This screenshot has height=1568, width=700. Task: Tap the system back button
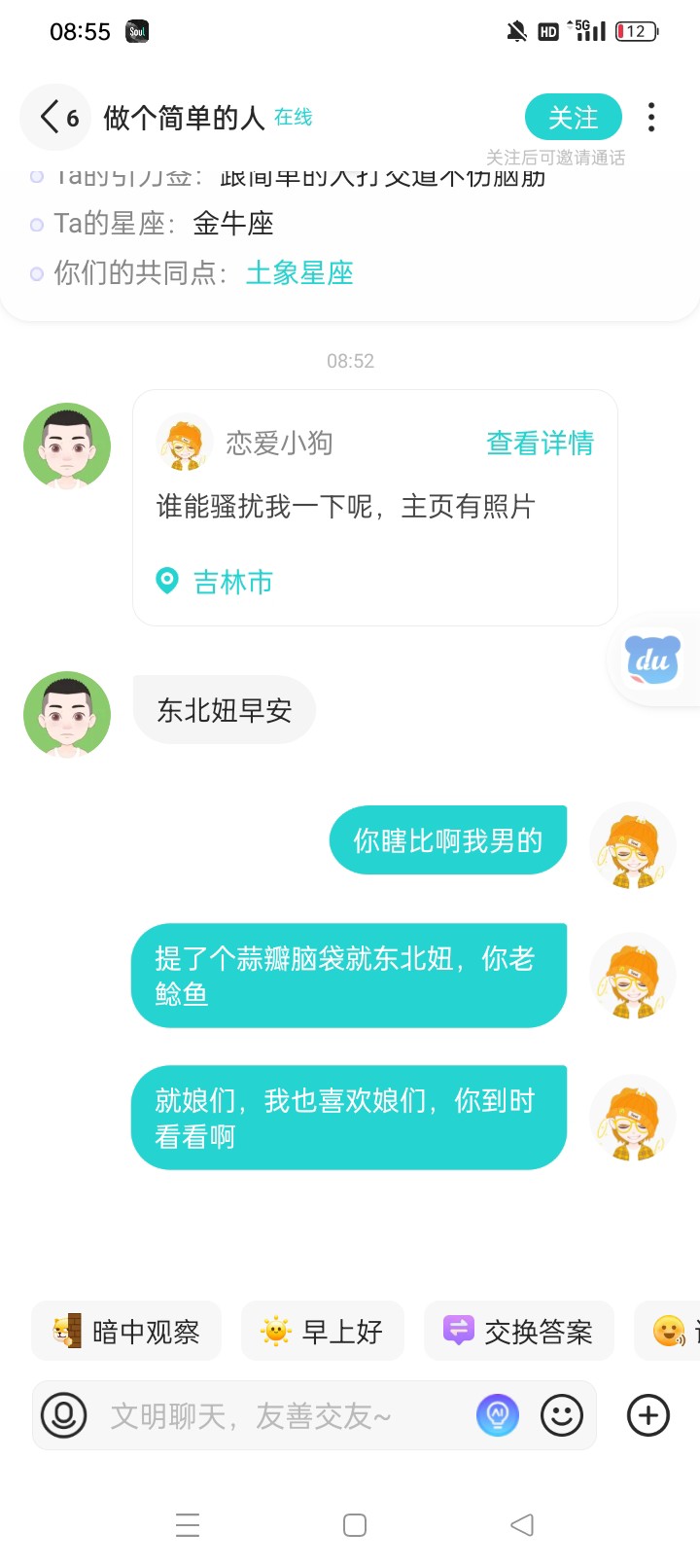click(522, 1524)
